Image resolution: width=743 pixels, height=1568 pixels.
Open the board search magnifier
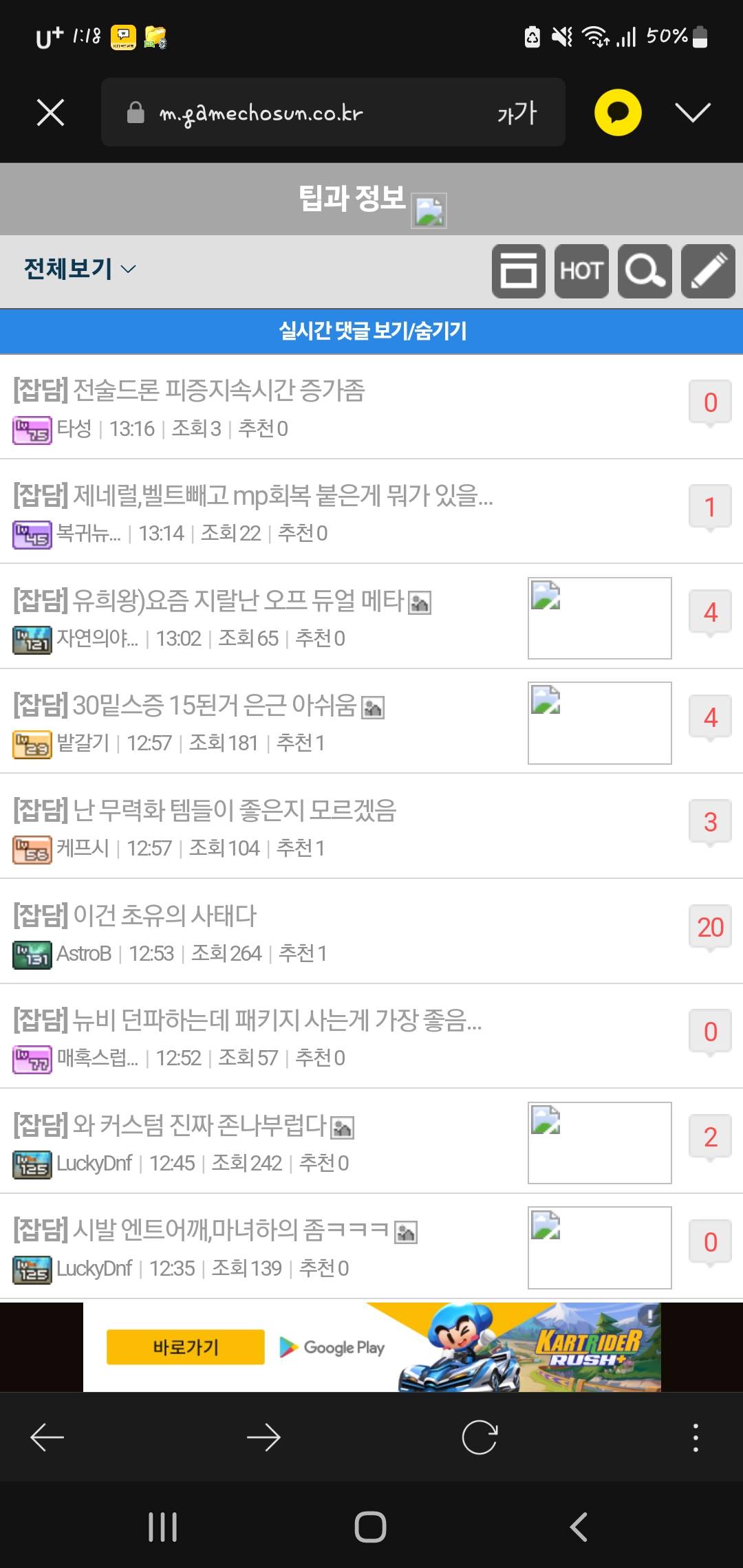(x=645, y=271)
